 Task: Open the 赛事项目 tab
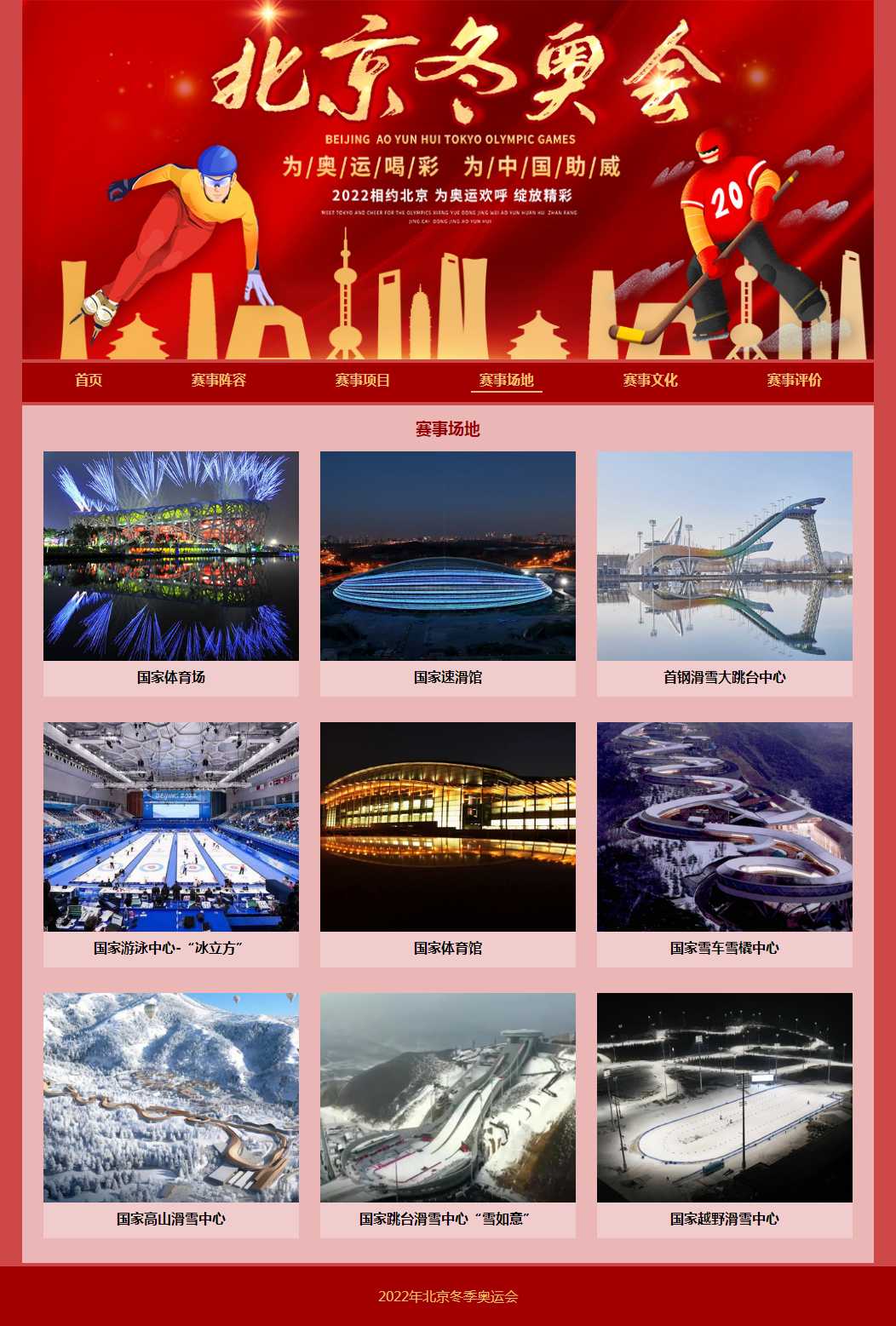(x=363, y=380)
